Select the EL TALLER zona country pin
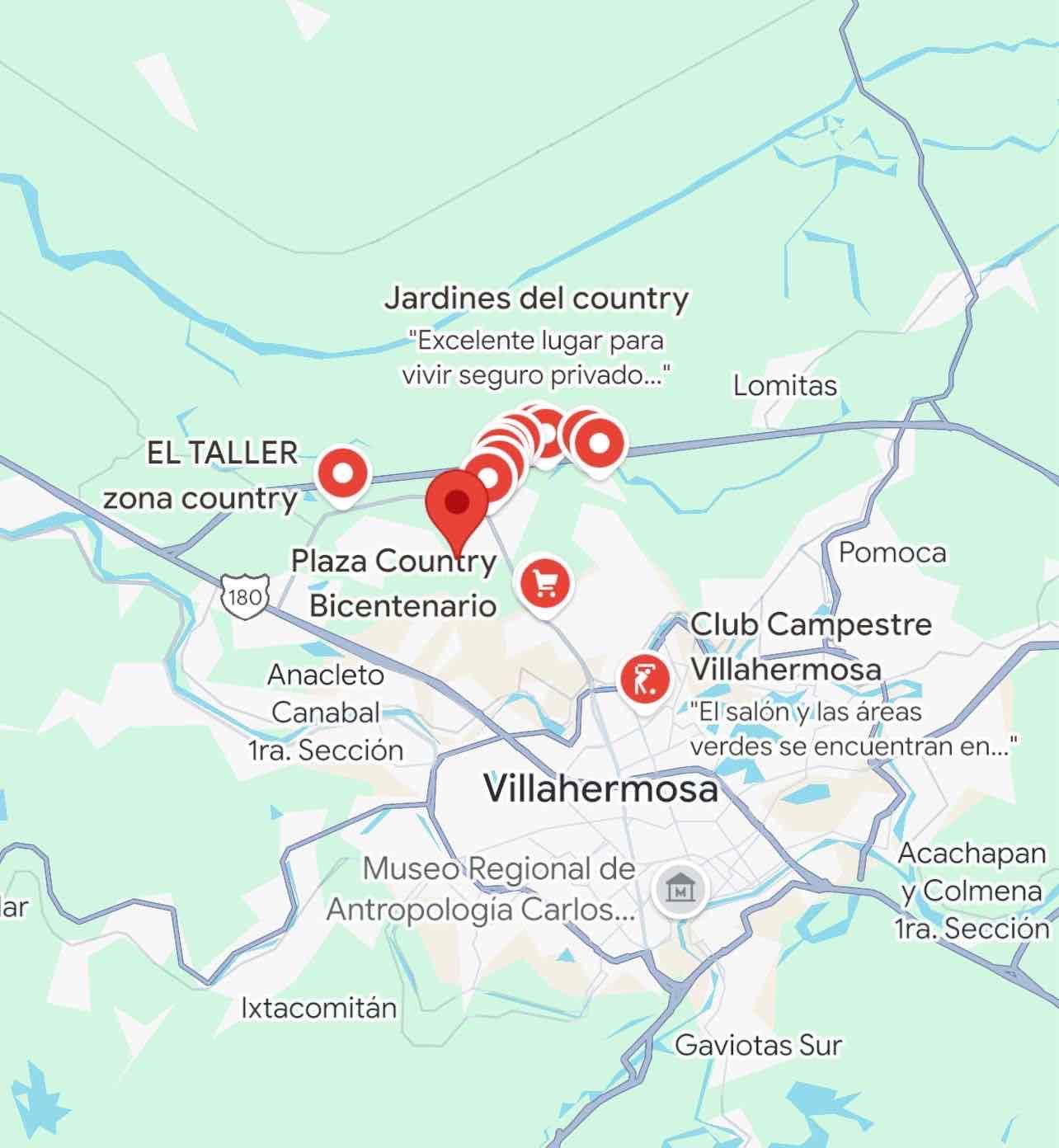Viewport: 1059px width, 1148px height. (344, 474)
